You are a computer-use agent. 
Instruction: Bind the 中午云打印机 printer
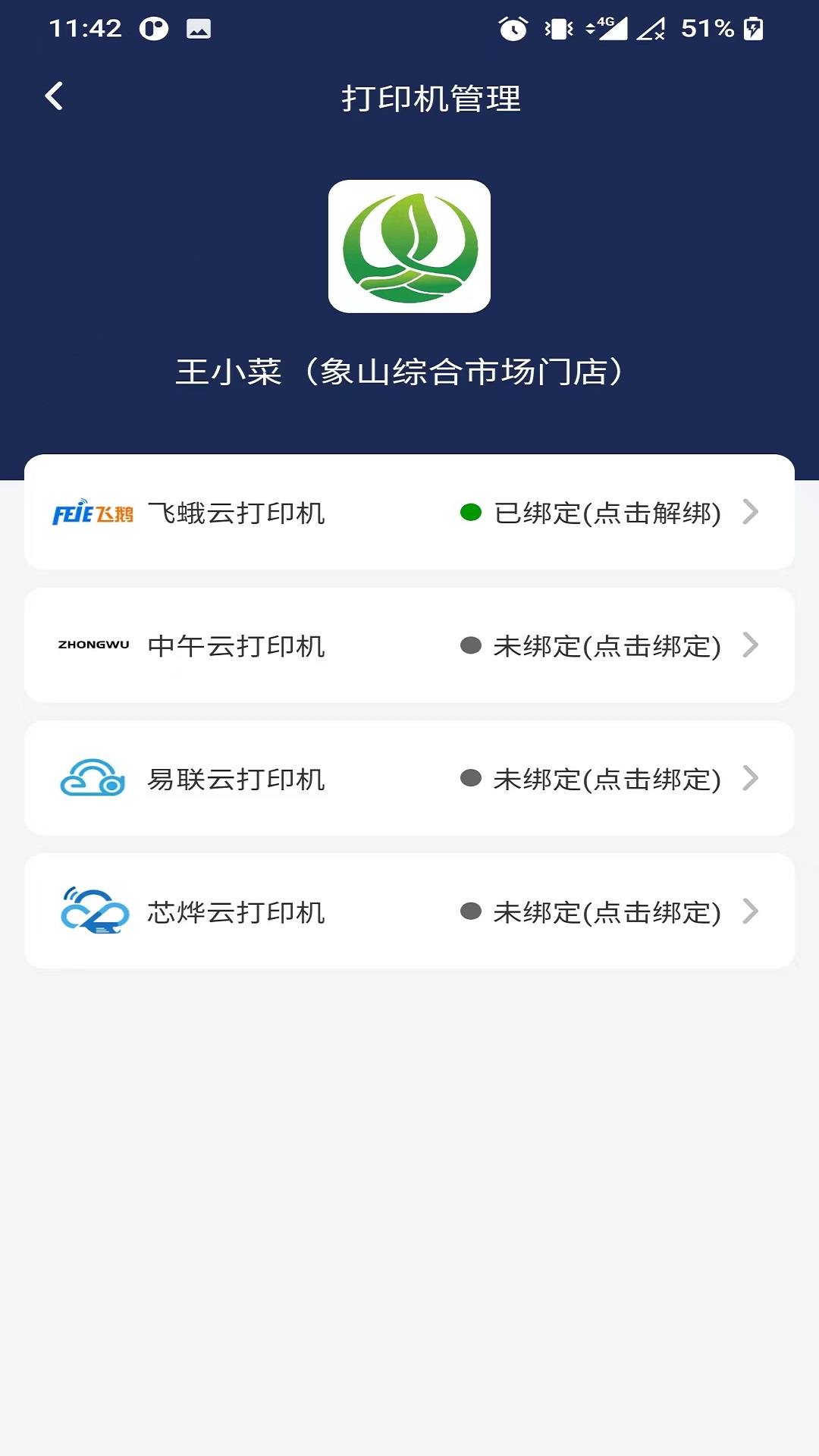coord(607,646)
